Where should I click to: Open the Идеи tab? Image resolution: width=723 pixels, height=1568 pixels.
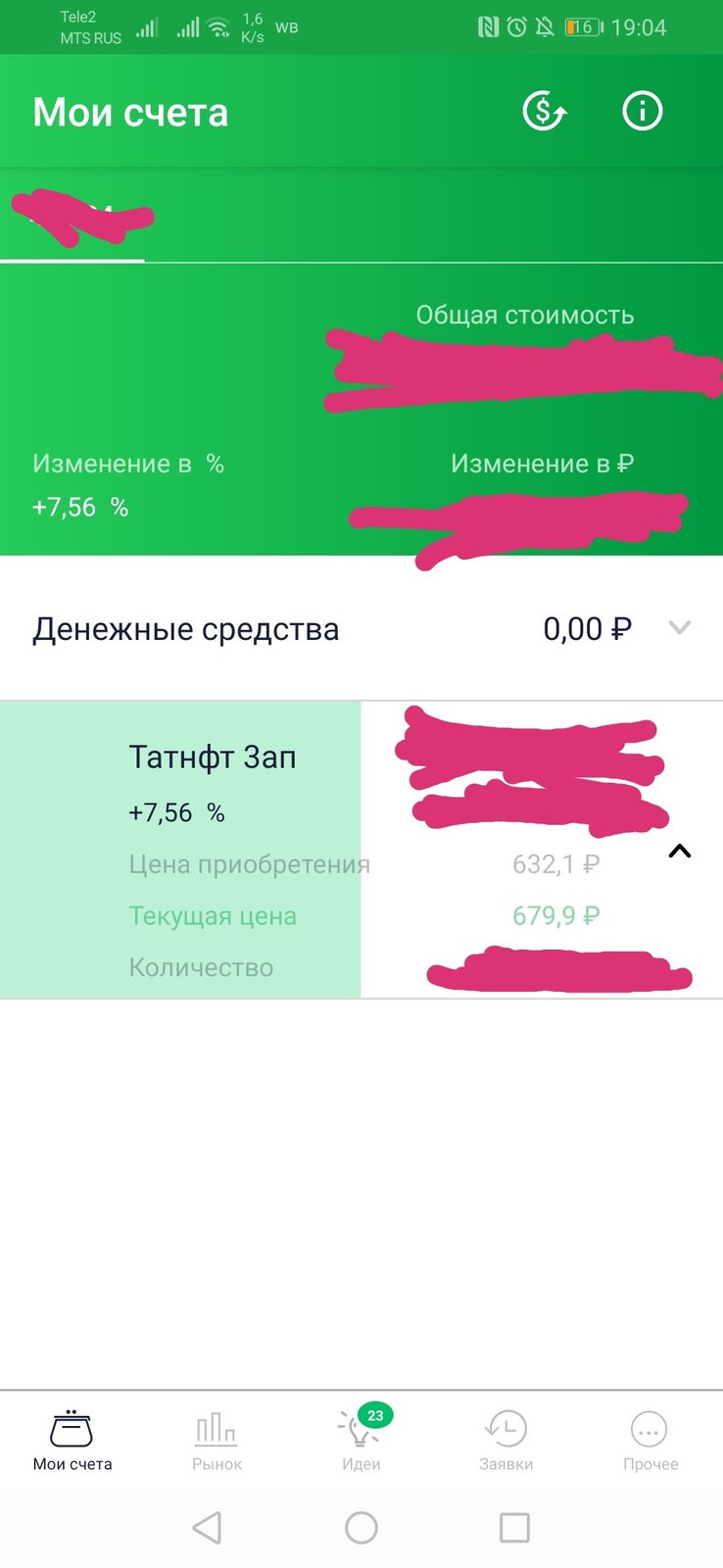(x=361, y=1441)
